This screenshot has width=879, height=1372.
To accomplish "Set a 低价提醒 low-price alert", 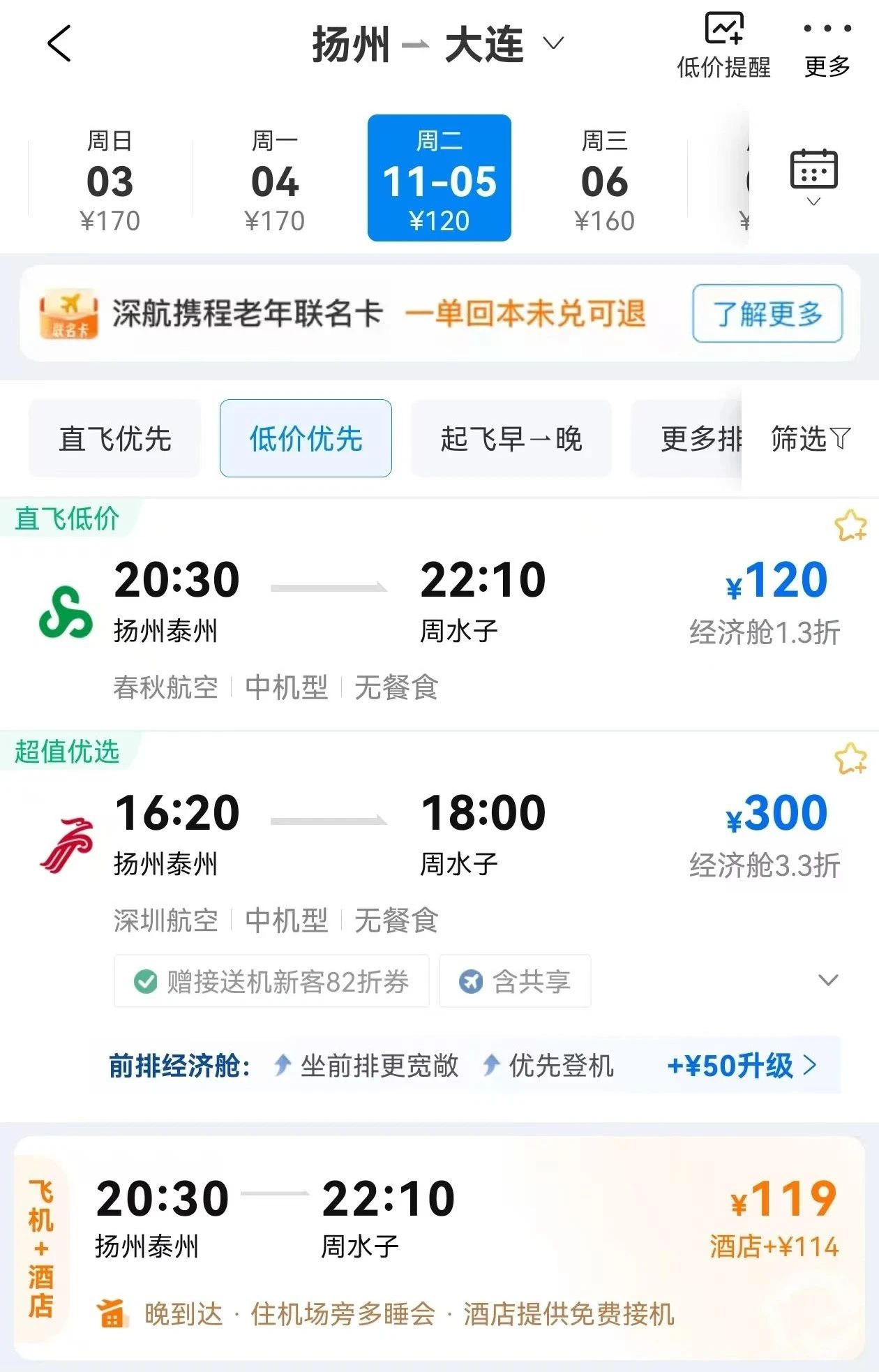I will coord(723,46).
